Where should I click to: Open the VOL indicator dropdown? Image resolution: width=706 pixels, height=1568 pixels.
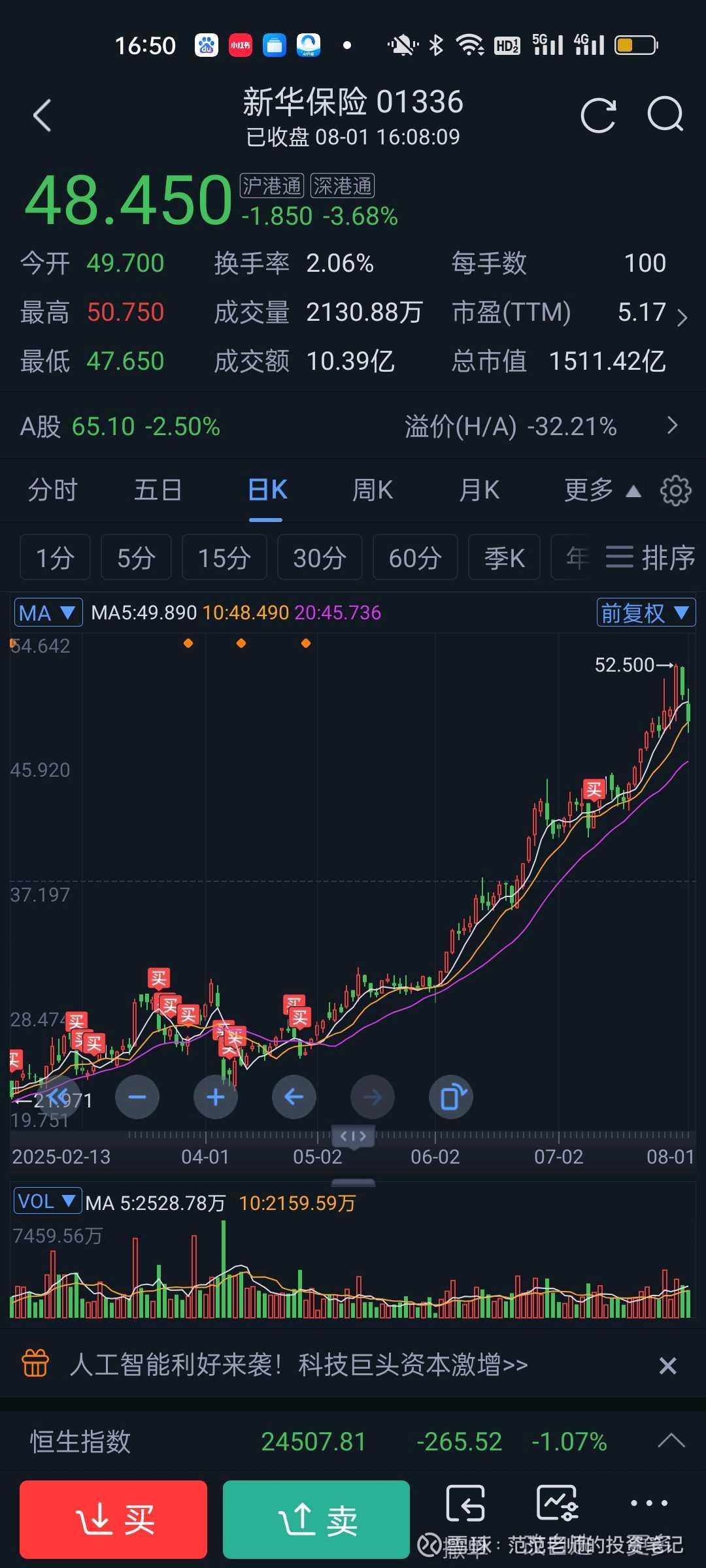pos(48,1201)
